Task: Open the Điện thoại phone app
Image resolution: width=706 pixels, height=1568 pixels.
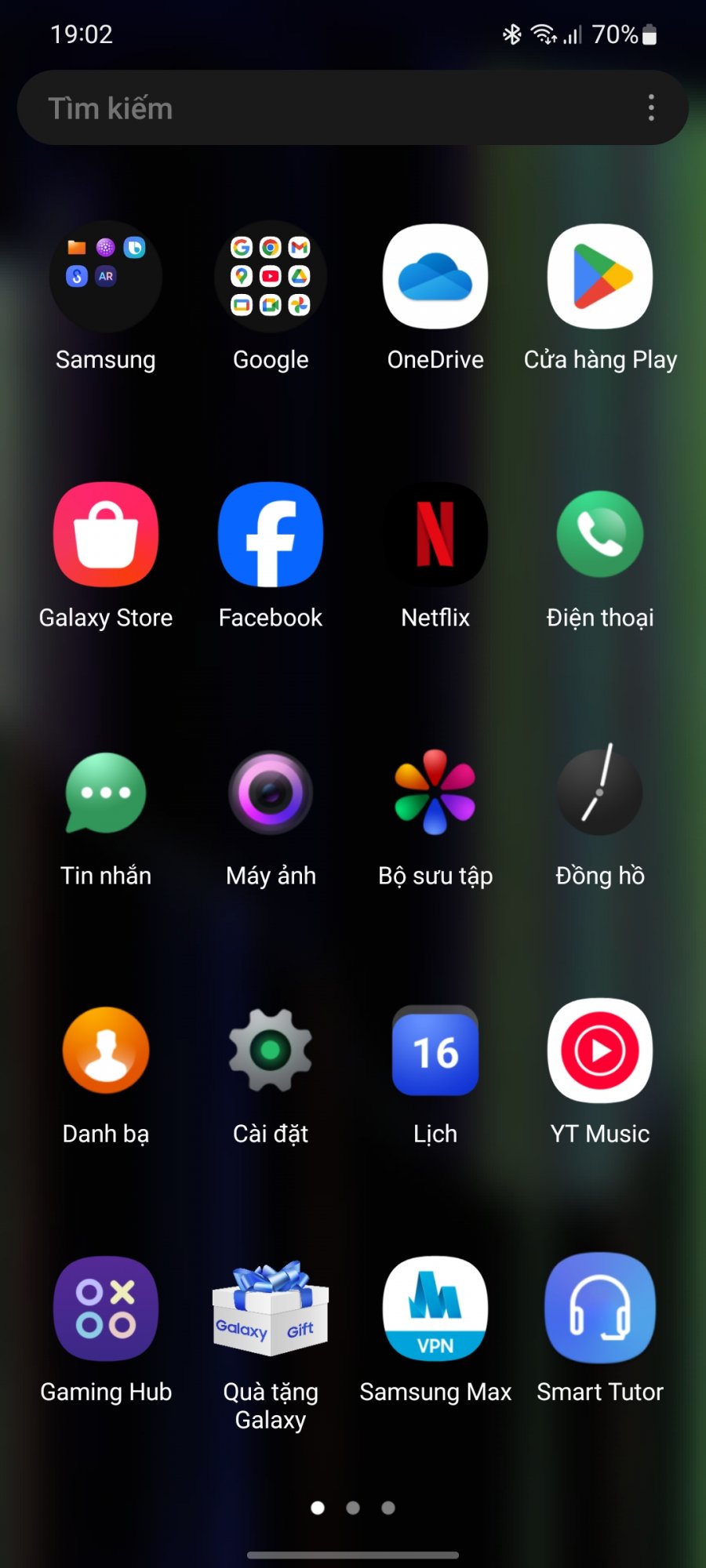Action: 600,535
